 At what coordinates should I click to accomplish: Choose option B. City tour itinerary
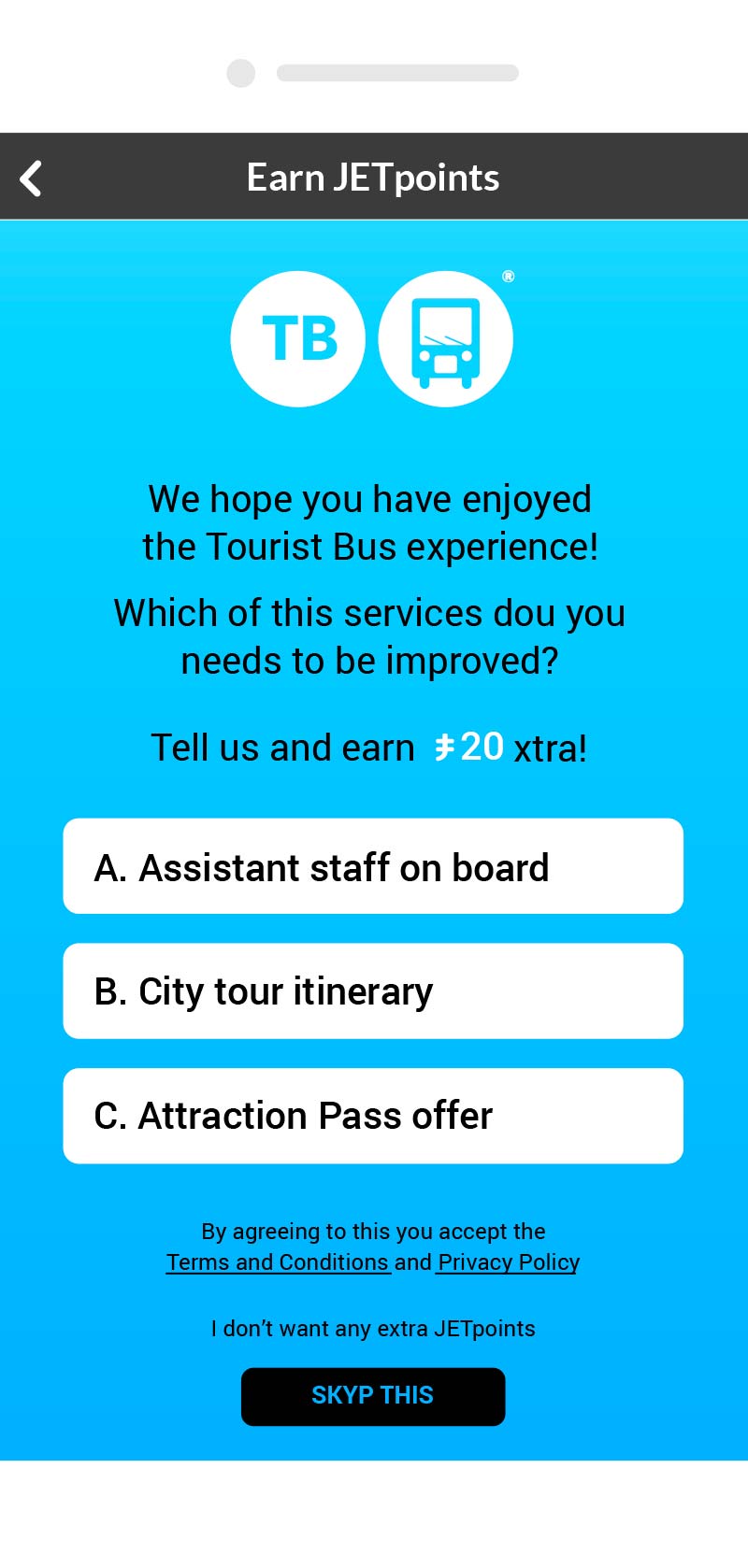click(373, 991)
